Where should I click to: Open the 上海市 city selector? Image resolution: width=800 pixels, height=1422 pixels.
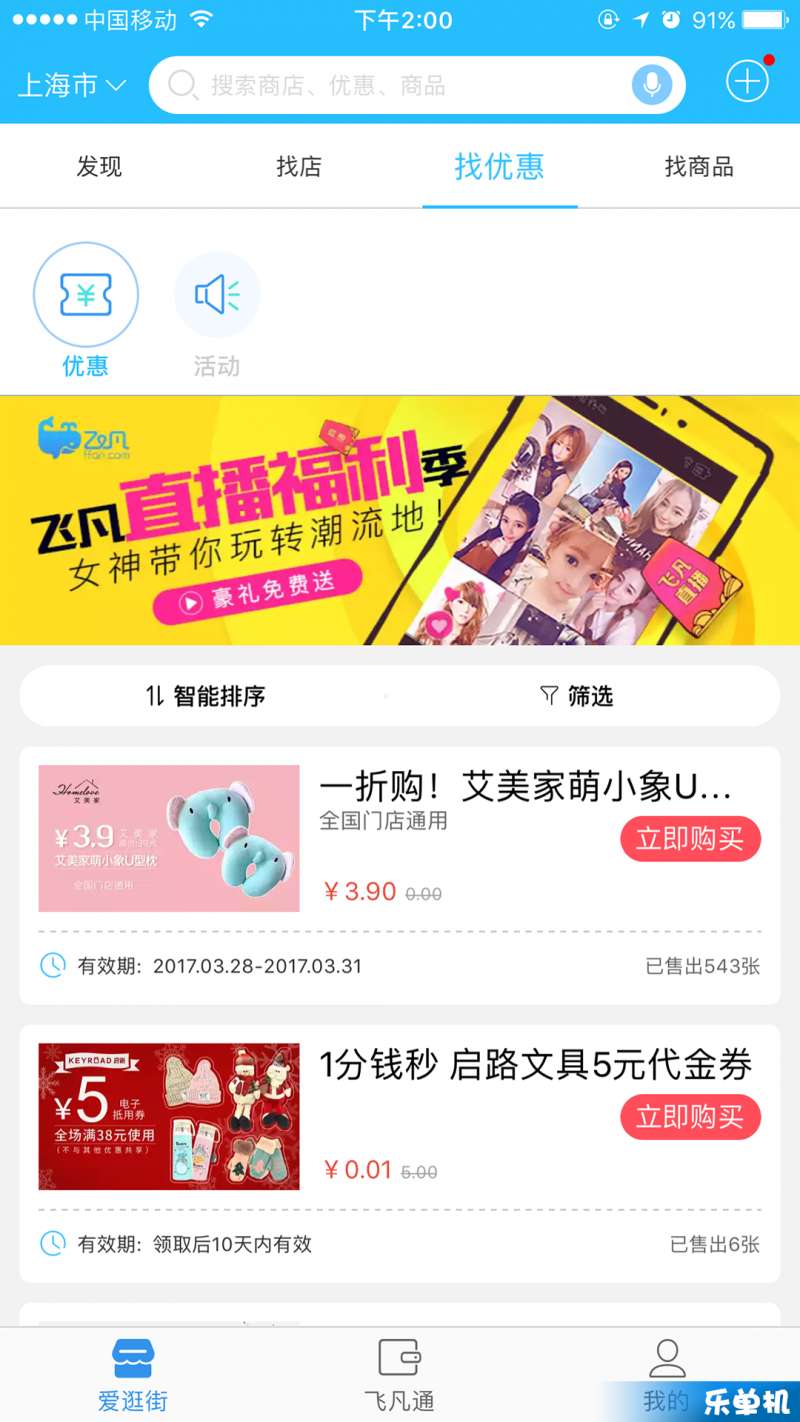72,85
